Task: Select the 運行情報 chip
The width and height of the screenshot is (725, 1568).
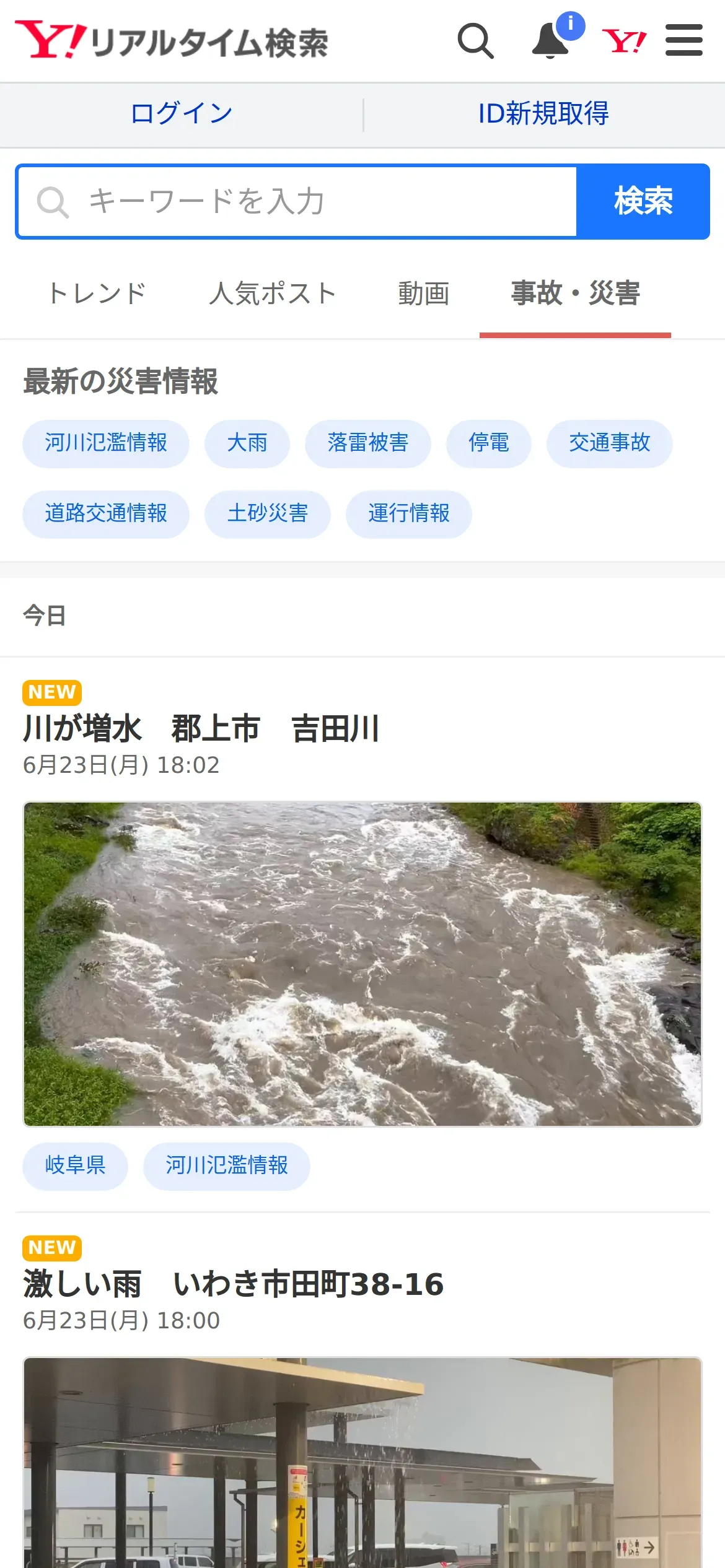Action: [408, 514]
